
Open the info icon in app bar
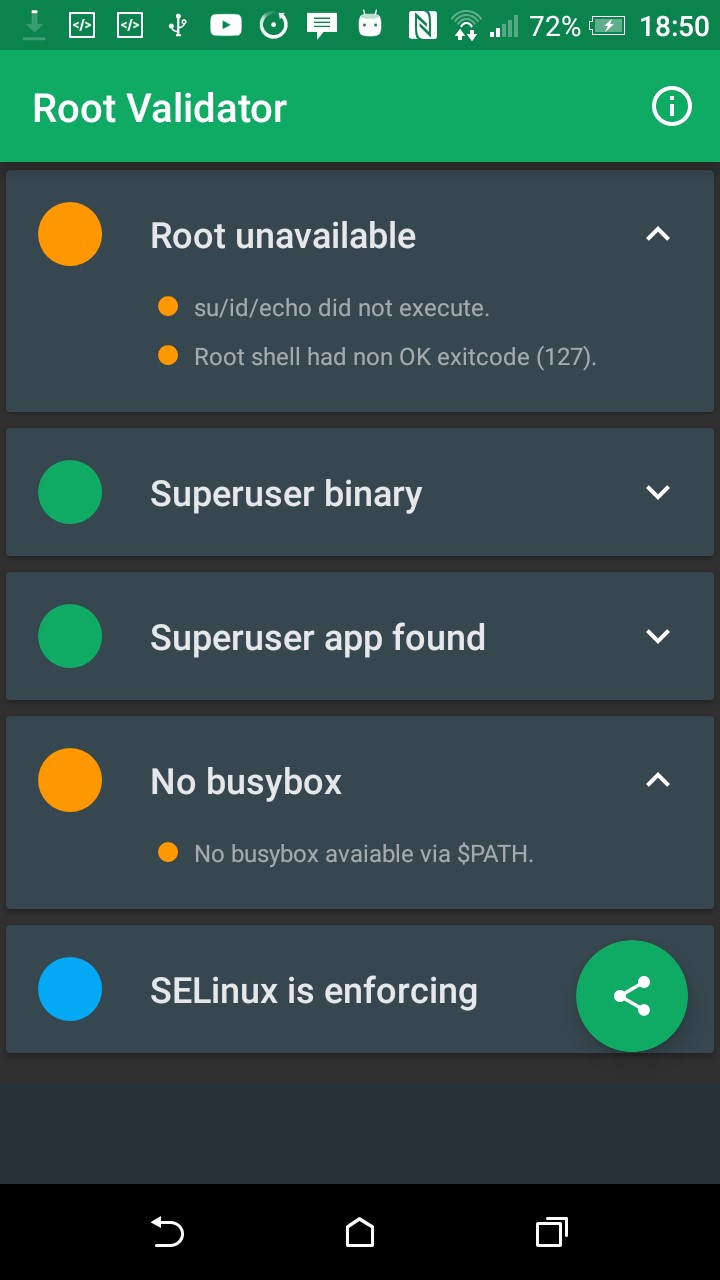tap(672, 106)
